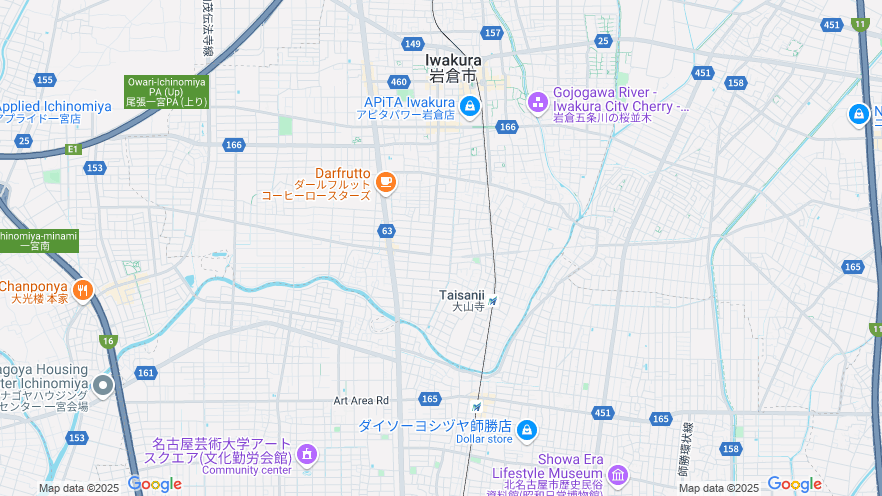Screen dimensions: 882x496
Task: Select the Showa Era Lifestyle Museum pin
Action: click(x=618, y=473)
